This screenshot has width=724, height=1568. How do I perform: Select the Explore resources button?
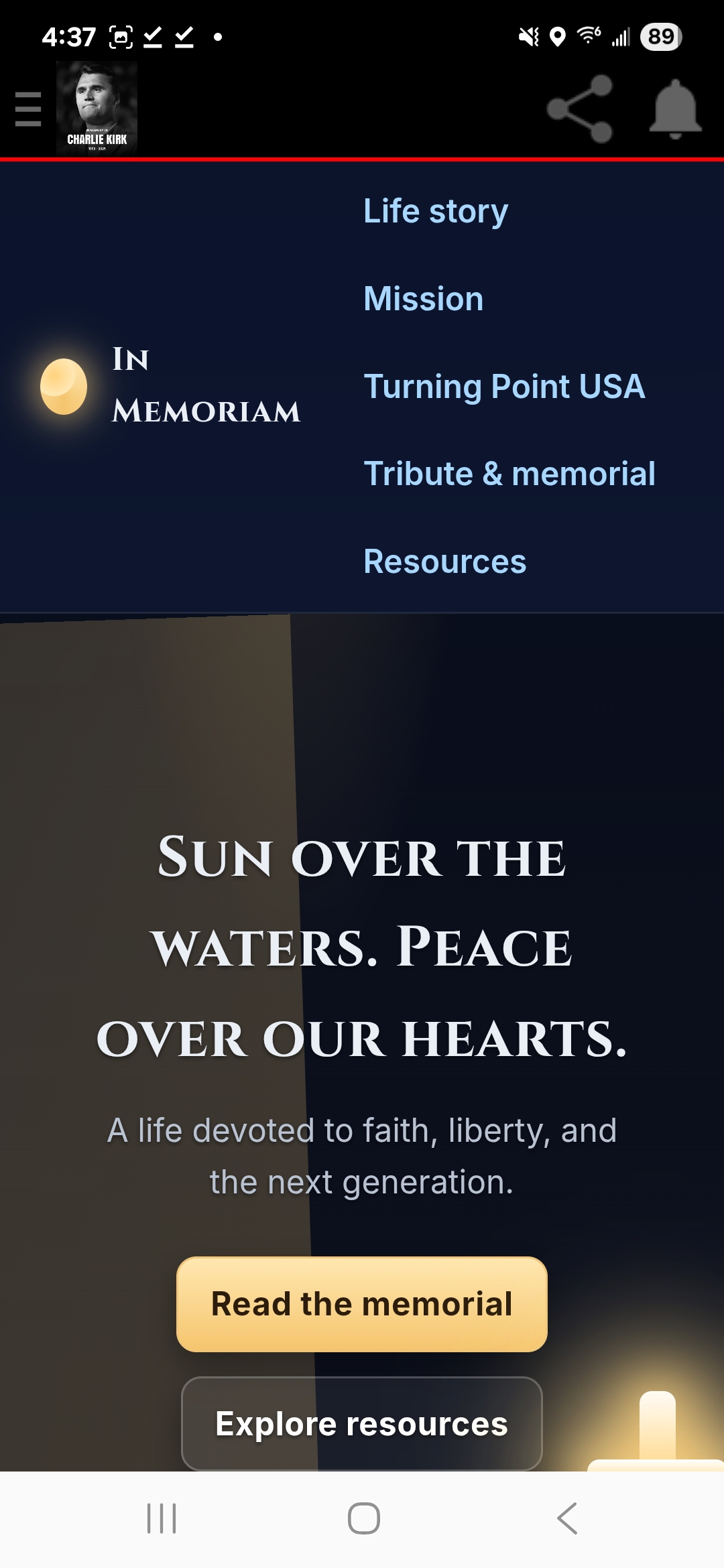pyautogui.click(x=362, y=1423)
